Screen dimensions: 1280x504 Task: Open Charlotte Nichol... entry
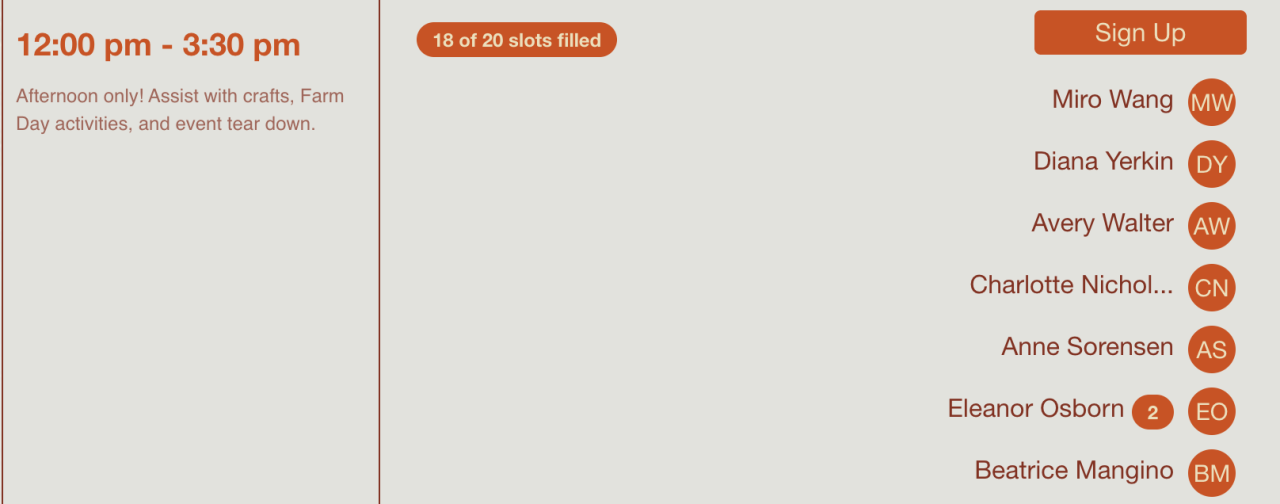(1071, 286)
